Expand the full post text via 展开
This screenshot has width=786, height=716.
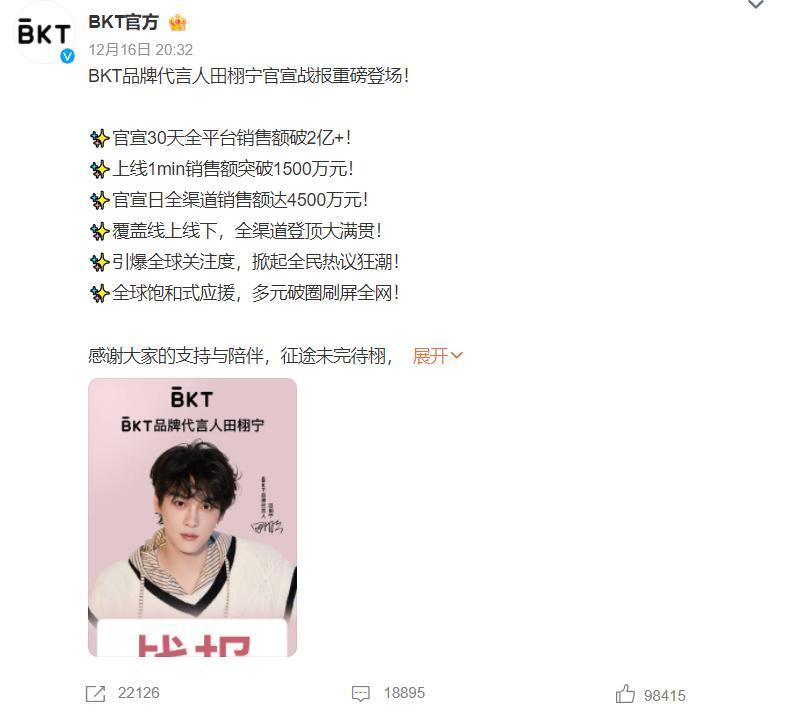coord(437,356)
